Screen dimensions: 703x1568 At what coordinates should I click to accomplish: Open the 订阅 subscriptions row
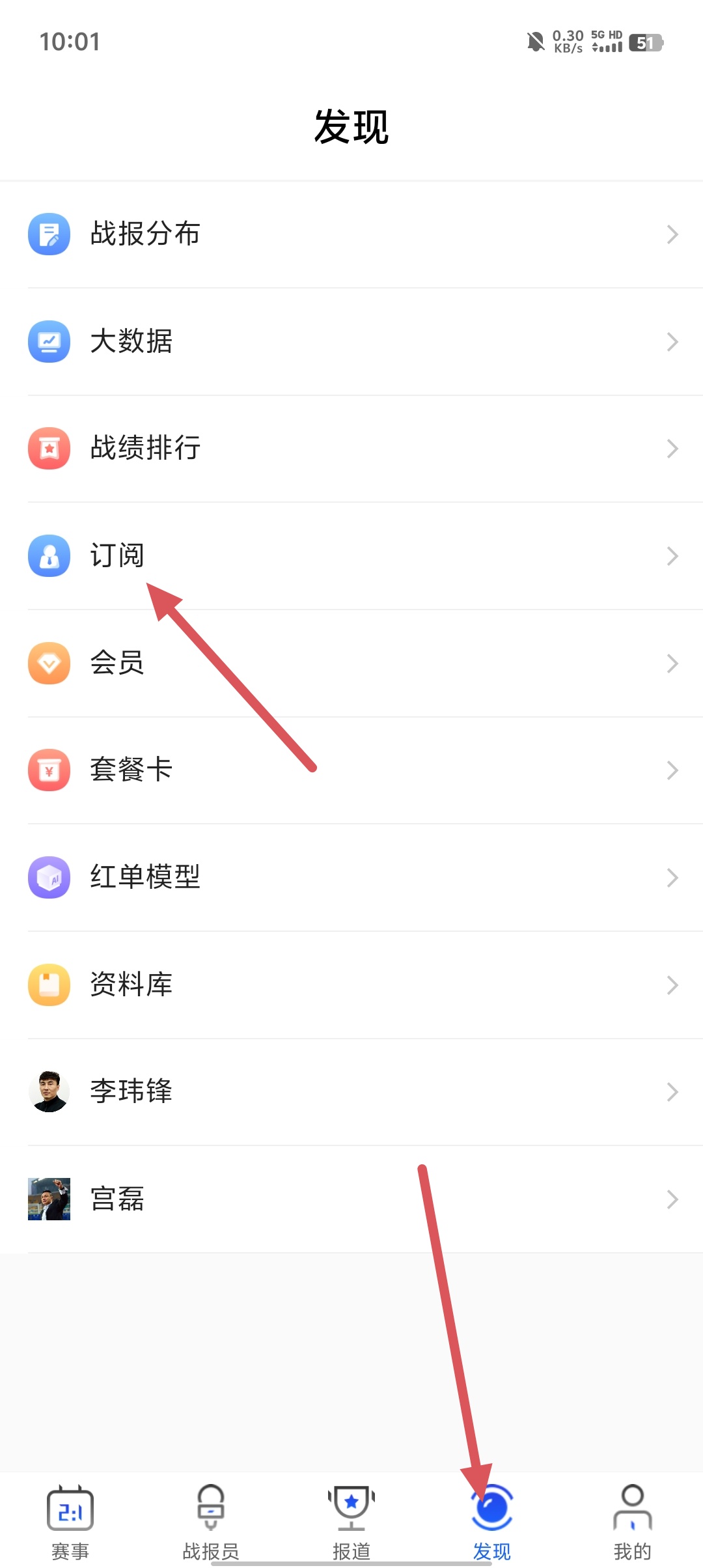351,556
